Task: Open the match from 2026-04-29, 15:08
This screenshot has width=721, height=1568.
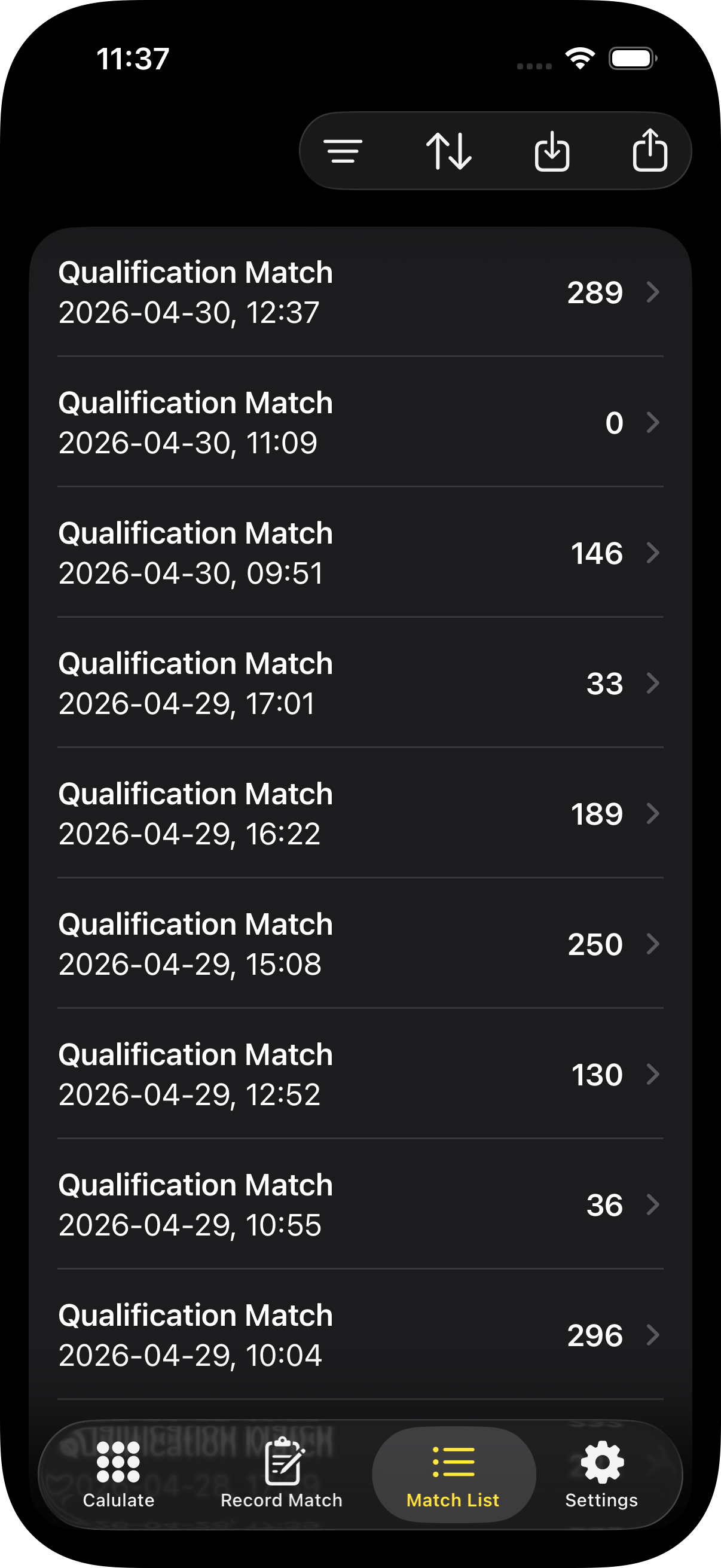Action: [360, 943]
